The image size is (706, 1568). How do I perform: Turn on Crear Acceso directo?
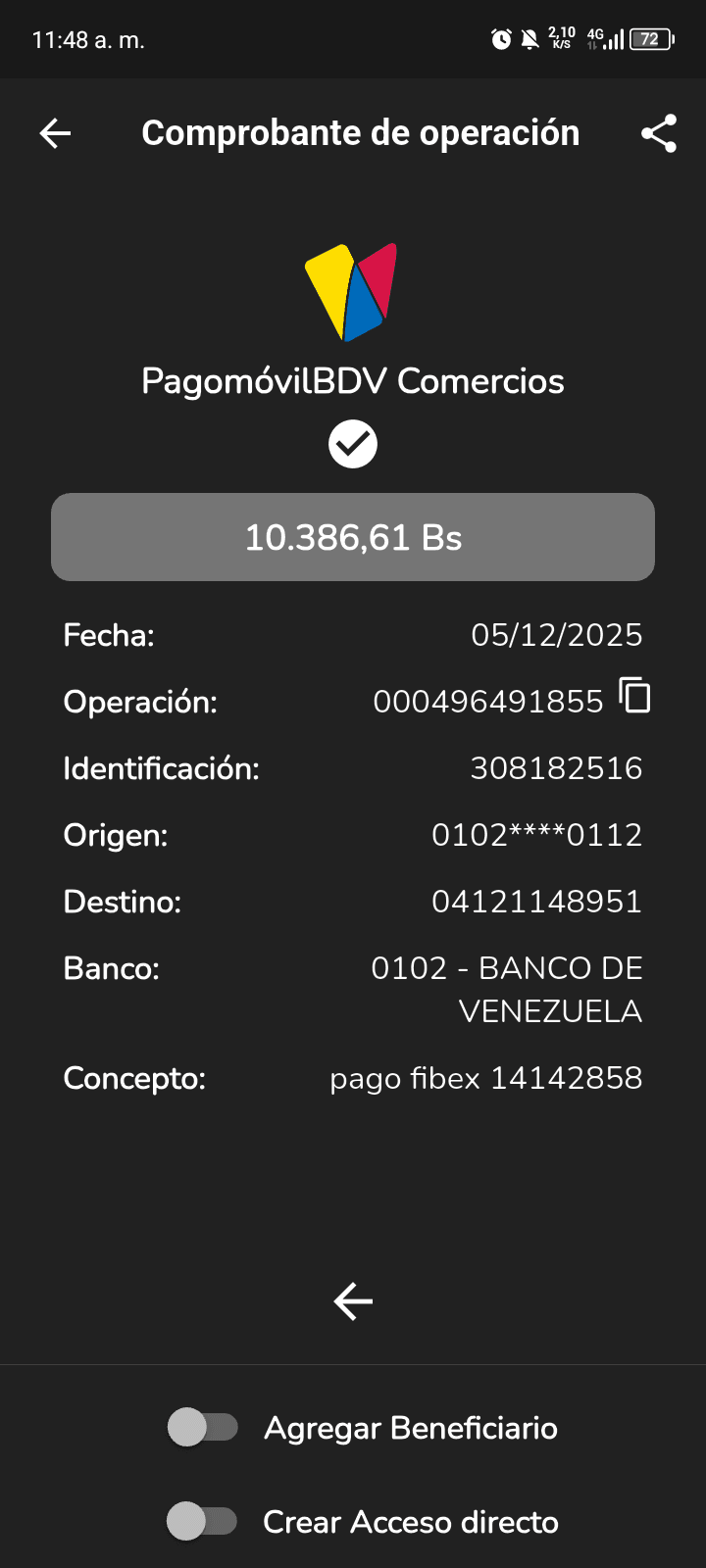tap(202, 1522)
